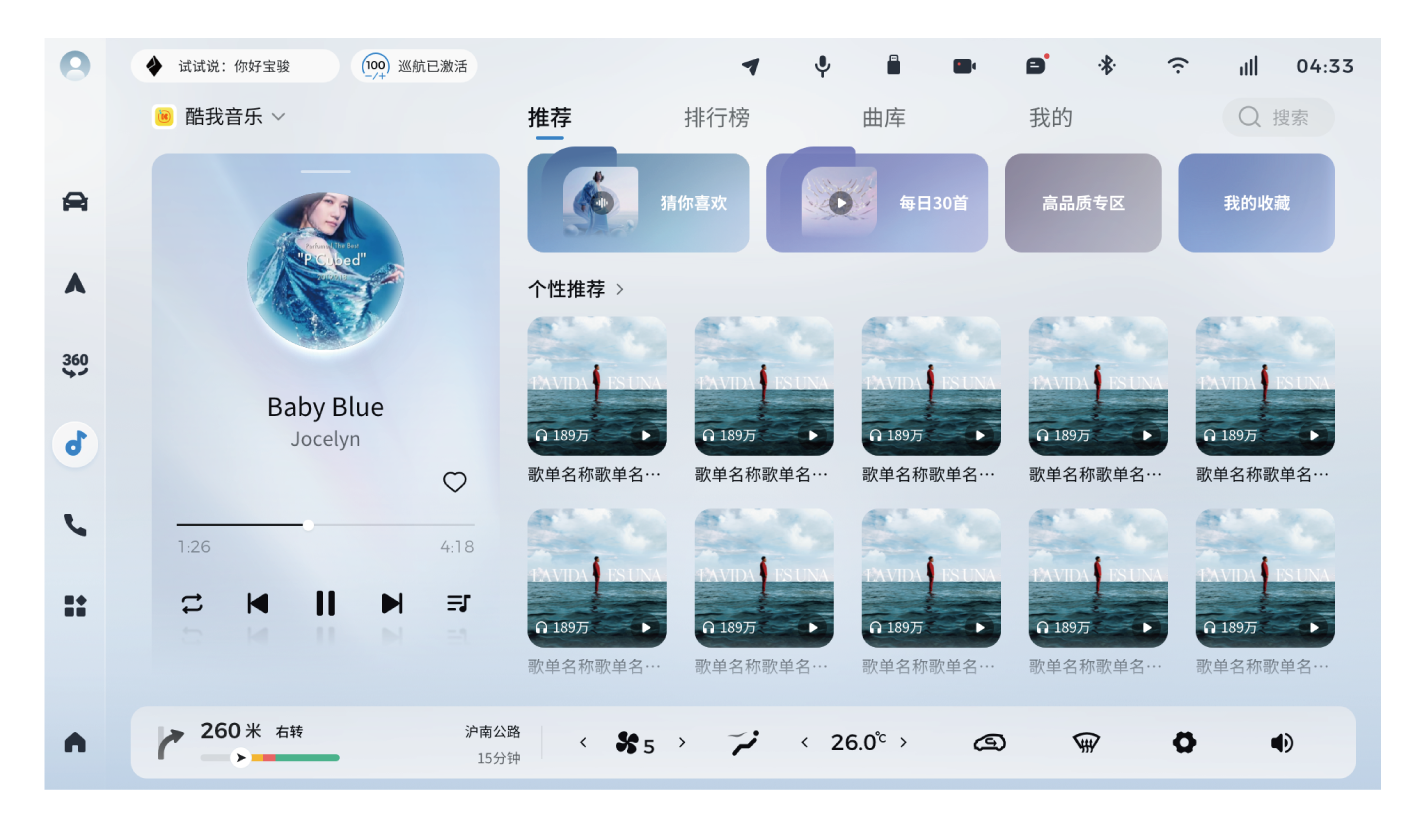The width and height of the screenshot is (1418, 827).
Task: Open the playlist queue
Action: point(458,603)
